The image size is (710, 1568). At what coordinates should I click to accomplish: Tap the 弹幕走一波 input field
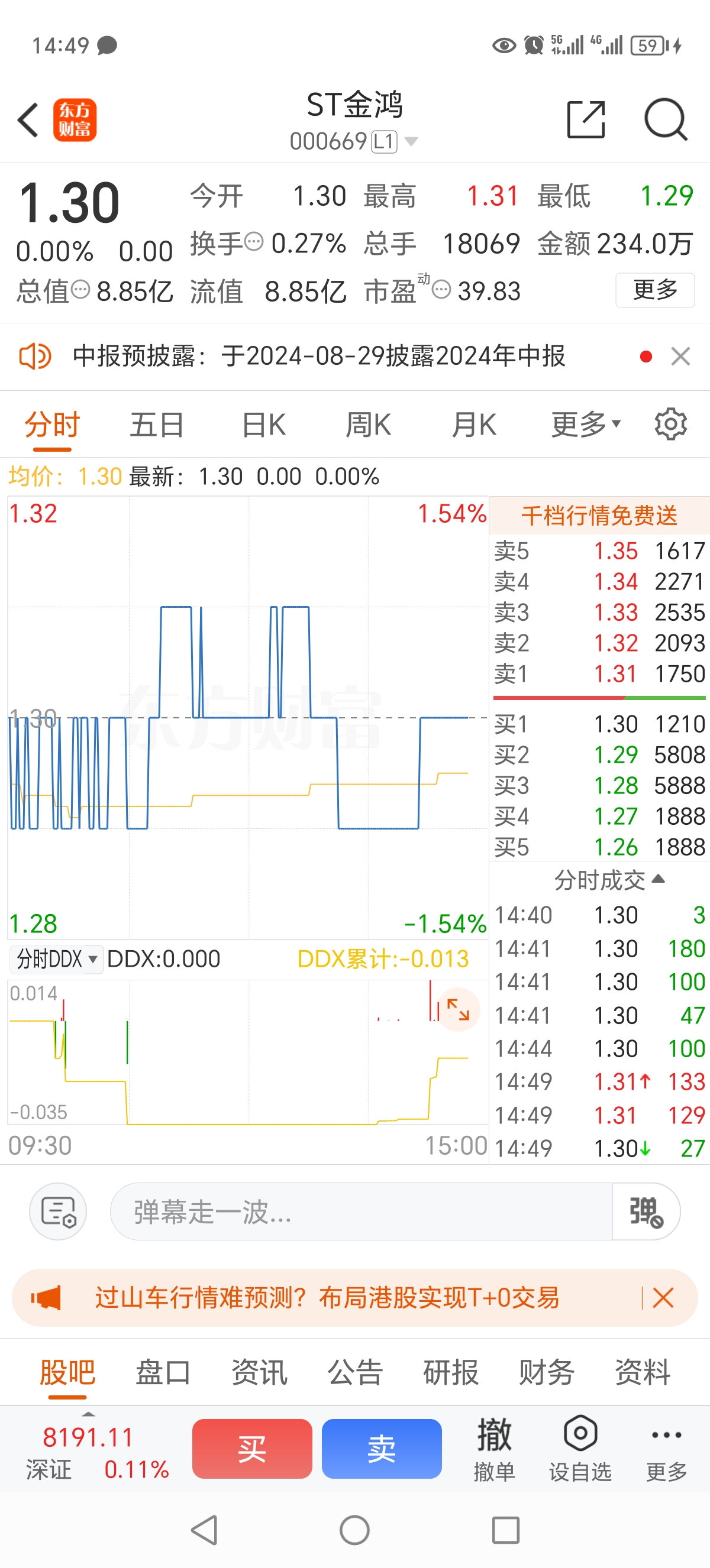click(x=360, y=1212)
